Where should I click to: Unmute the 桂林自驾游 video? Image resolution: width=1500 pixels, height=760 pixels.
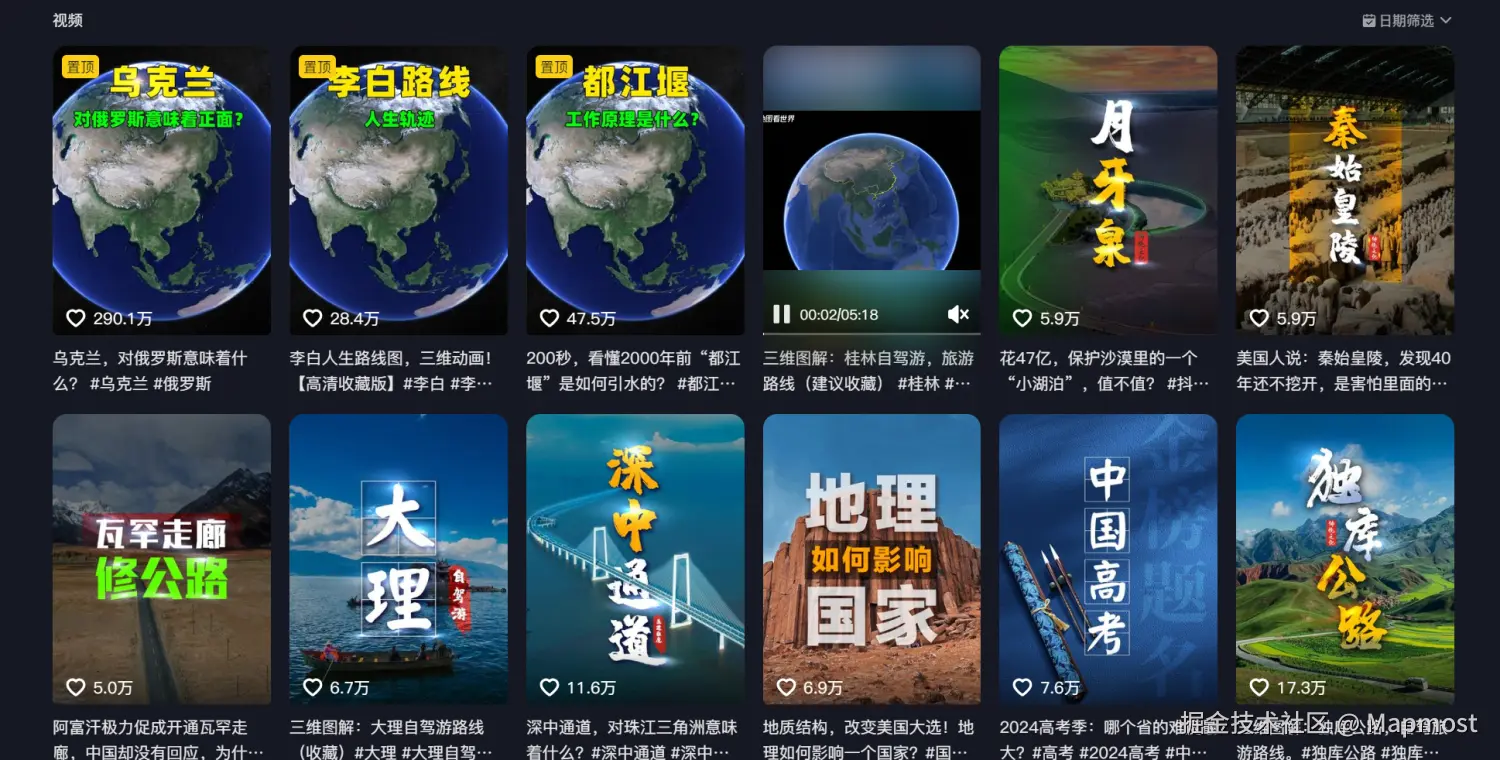tap(958, 315)
